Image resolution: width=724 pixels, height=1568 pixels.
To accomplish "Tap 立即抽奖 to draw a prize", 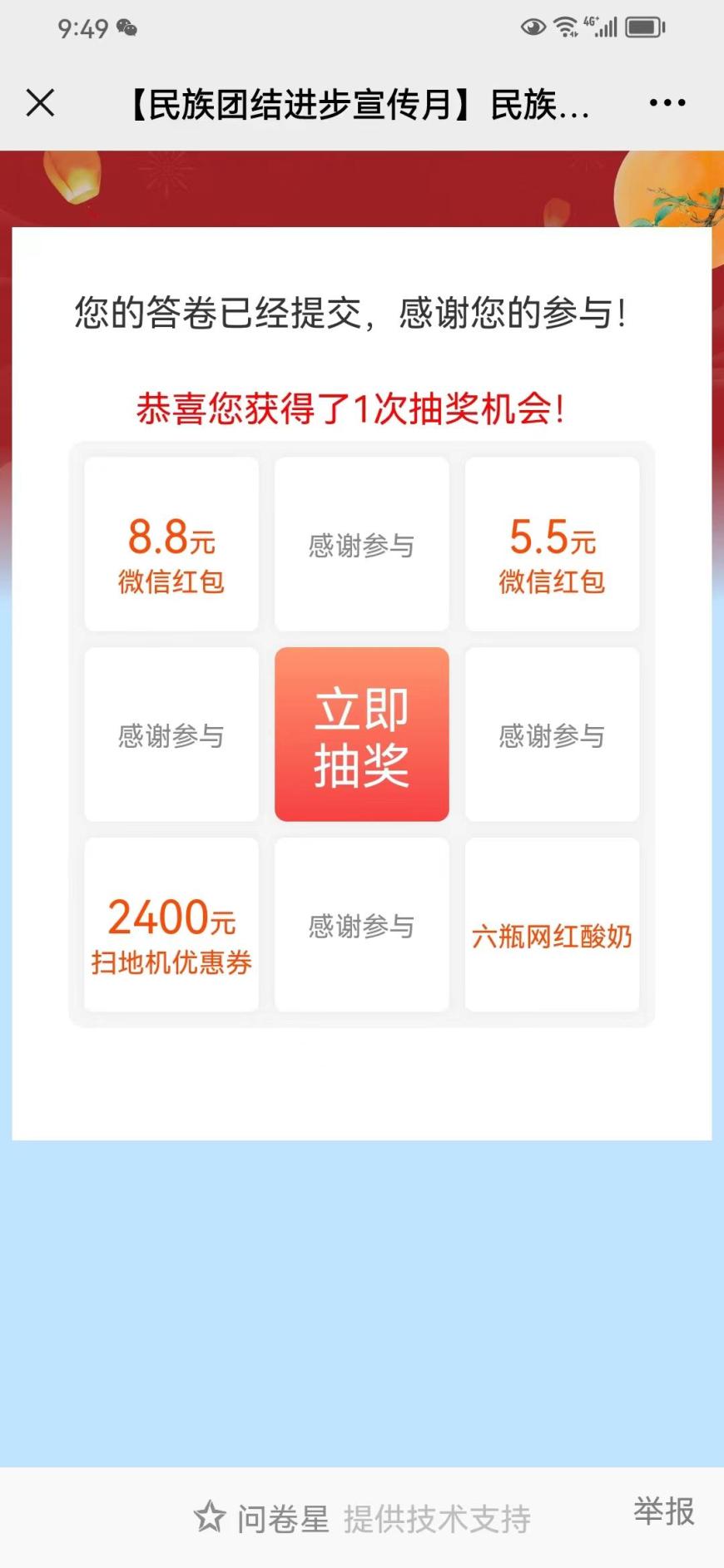I will pyautogui.click(x=362, y=735).
